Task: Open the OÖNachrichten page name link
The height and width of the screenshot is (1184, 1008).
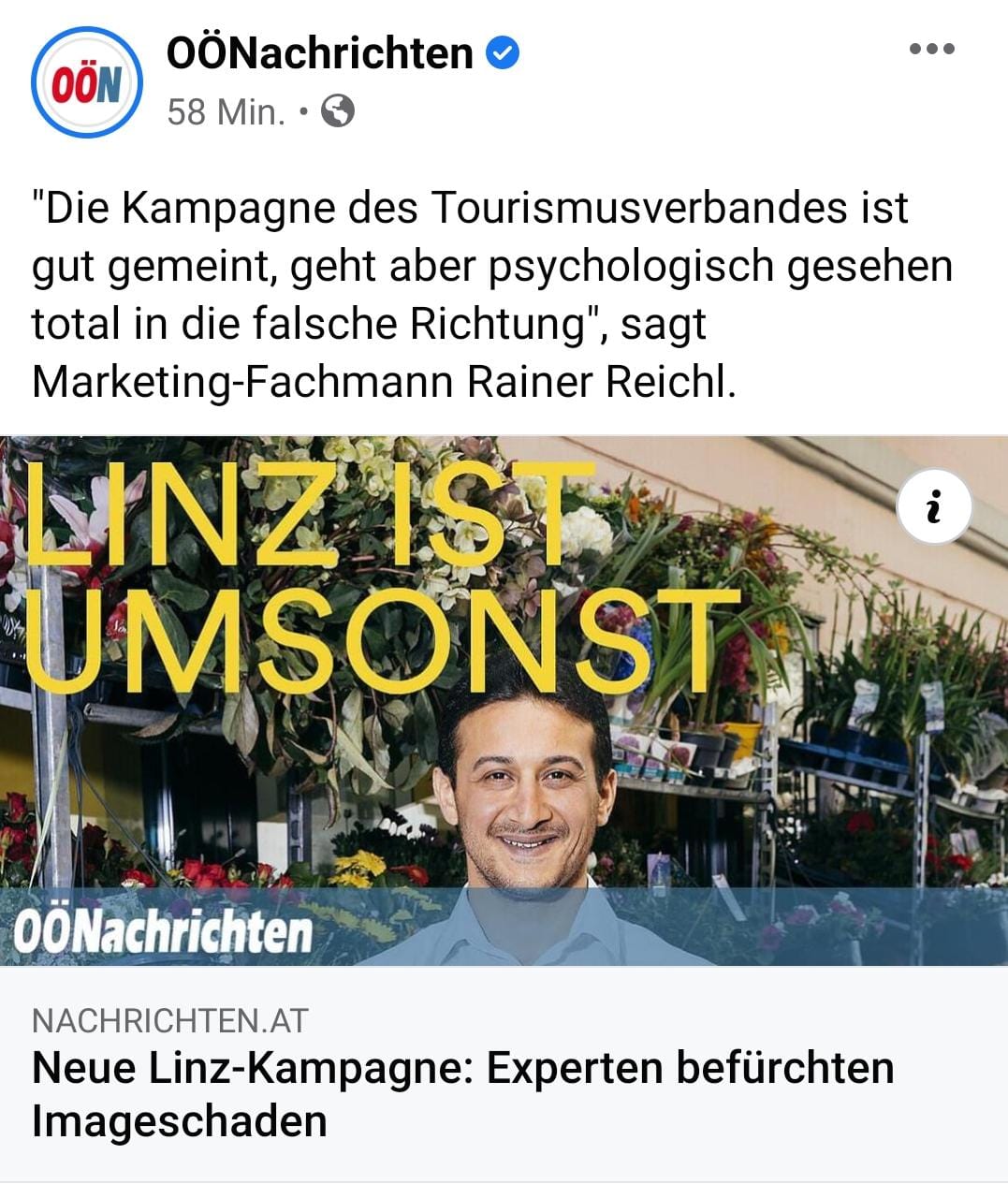Action: [x=320, y=53]
